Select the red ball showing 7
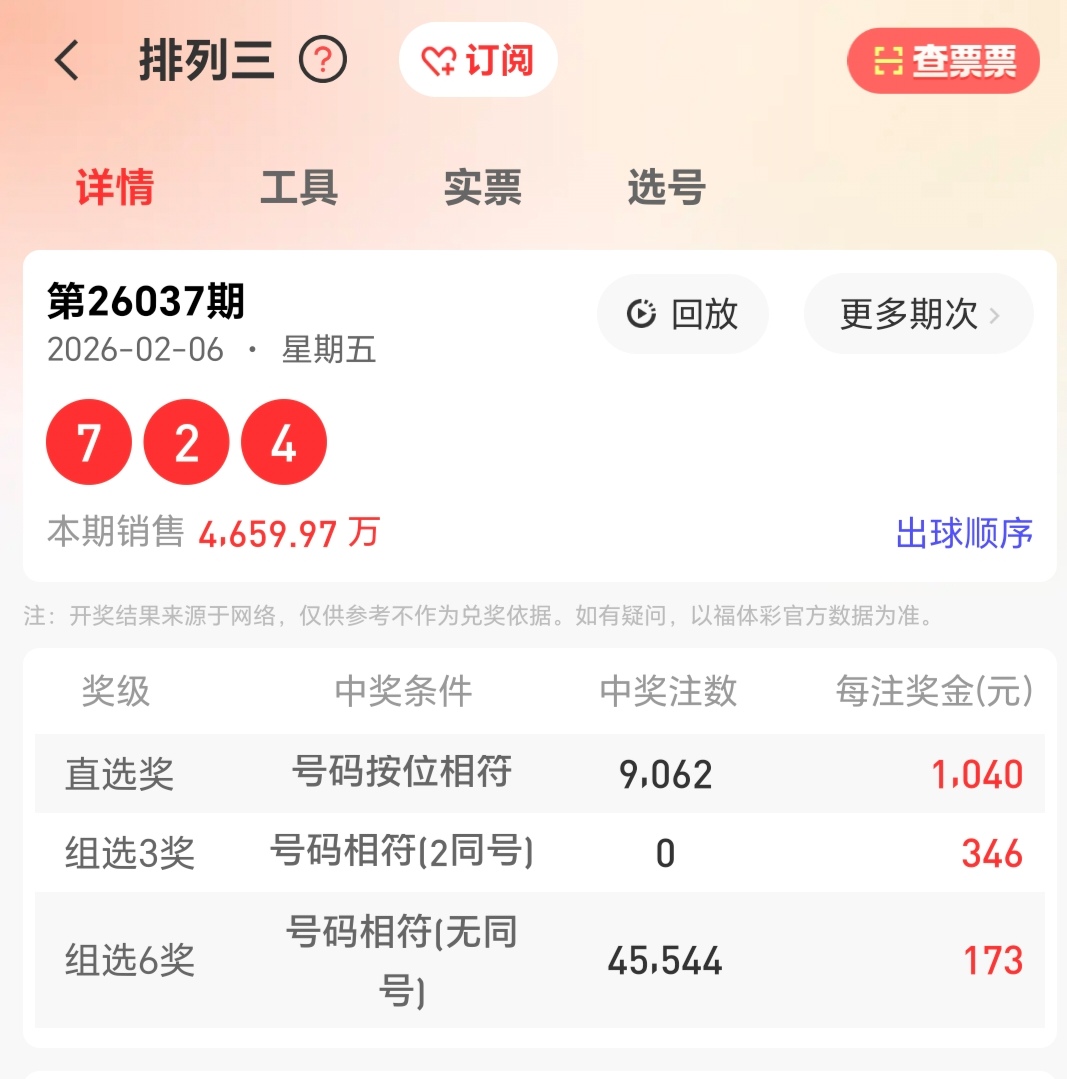Image resolution: width=1067 pixels, height=1079 pixels. [88, 442]
